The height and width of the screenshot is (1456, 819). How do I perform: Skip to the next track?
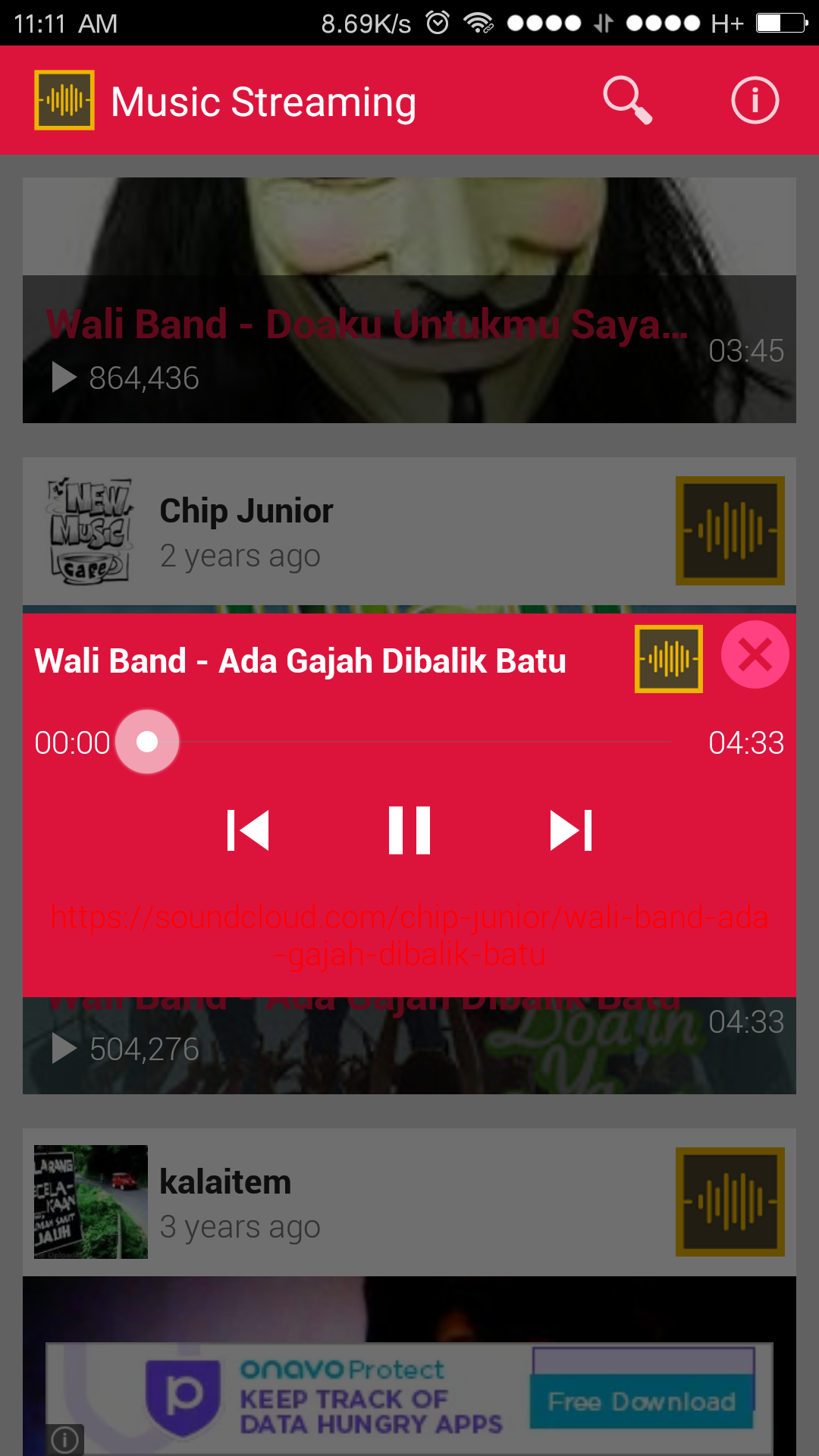(571, 830)
